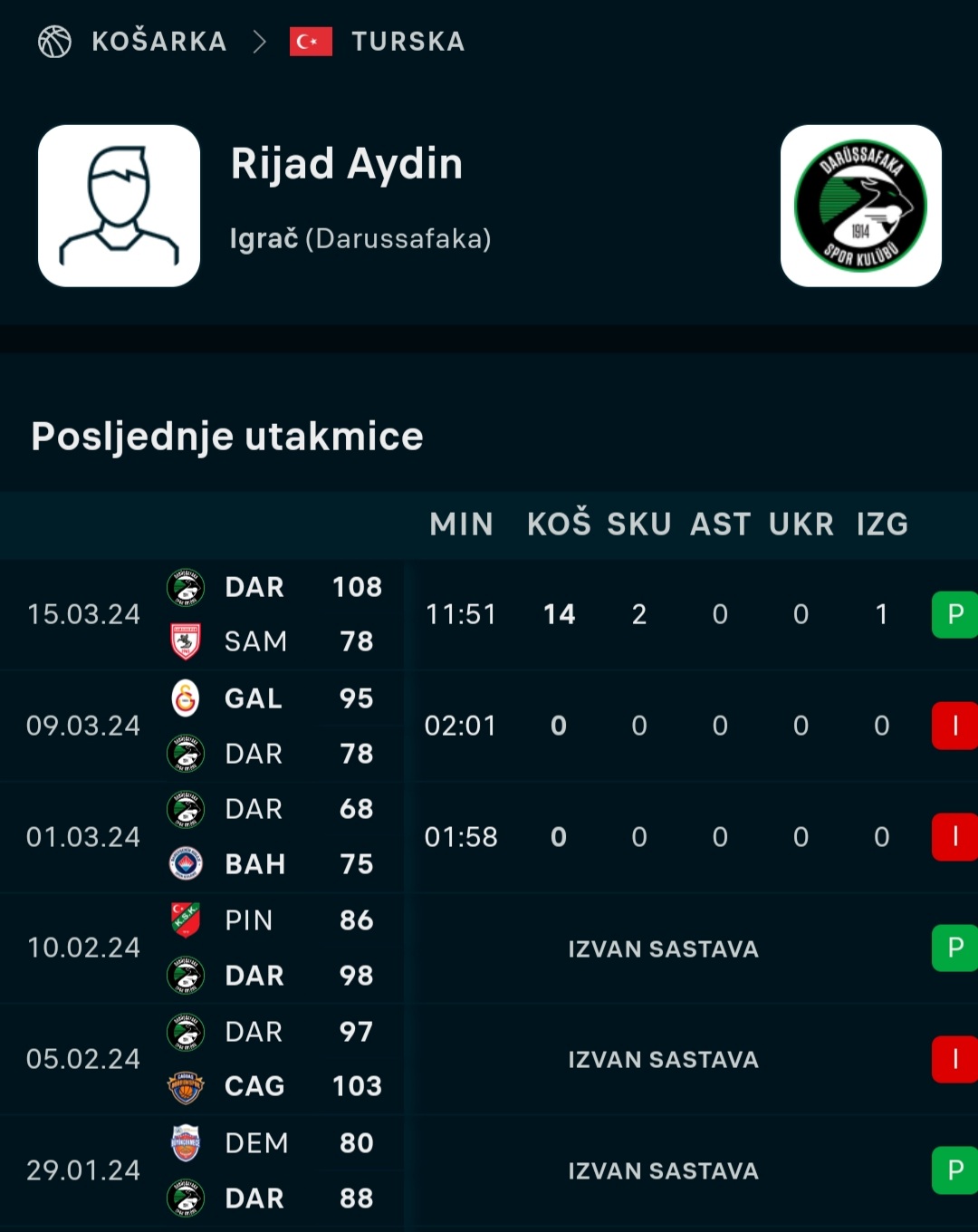Viewport: 978px width, 1232px height.
Task: Open the 05.02.24 DAR vs CAG match
Action: 272,1059
